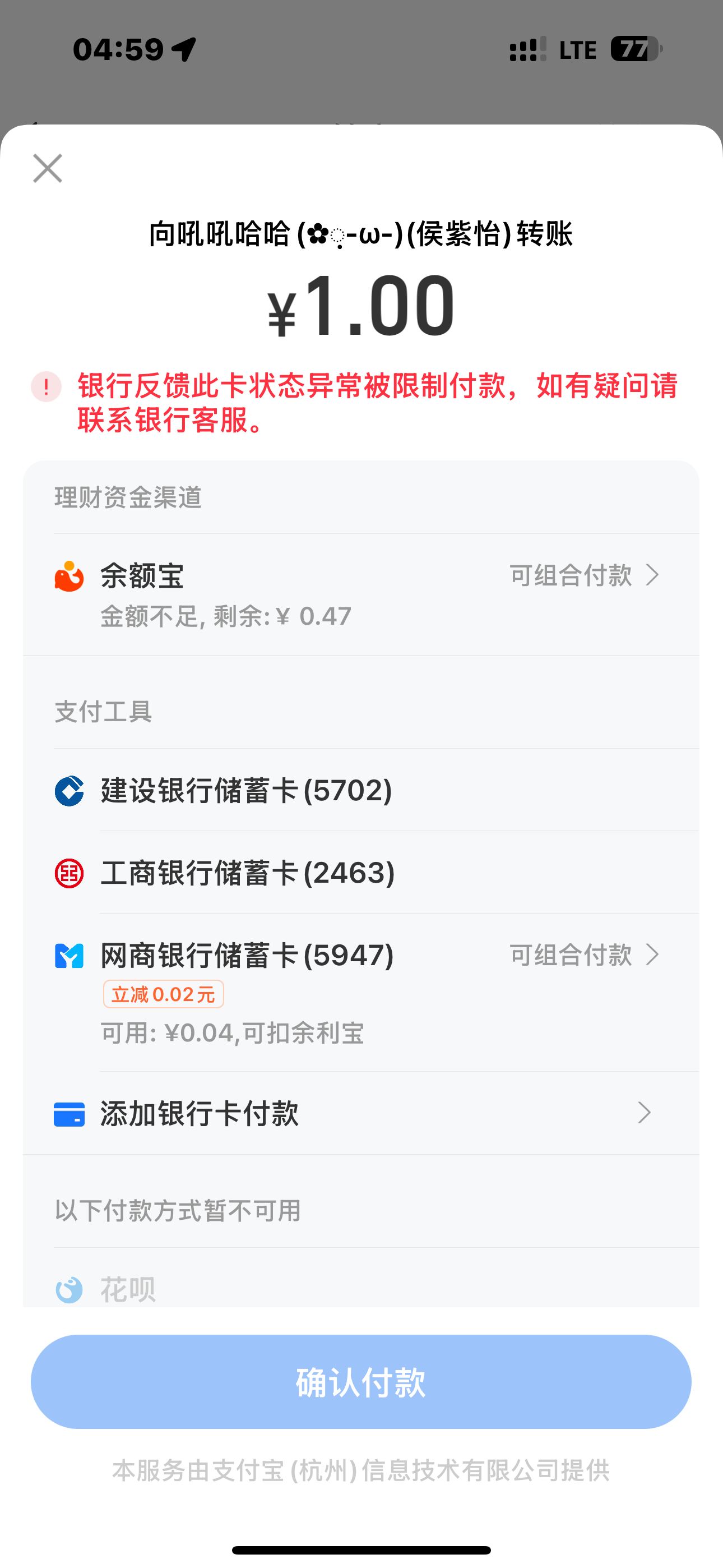723x1568 pixels.
Task: Click the 工商银行 bank logo
Action: coord(69,873)
